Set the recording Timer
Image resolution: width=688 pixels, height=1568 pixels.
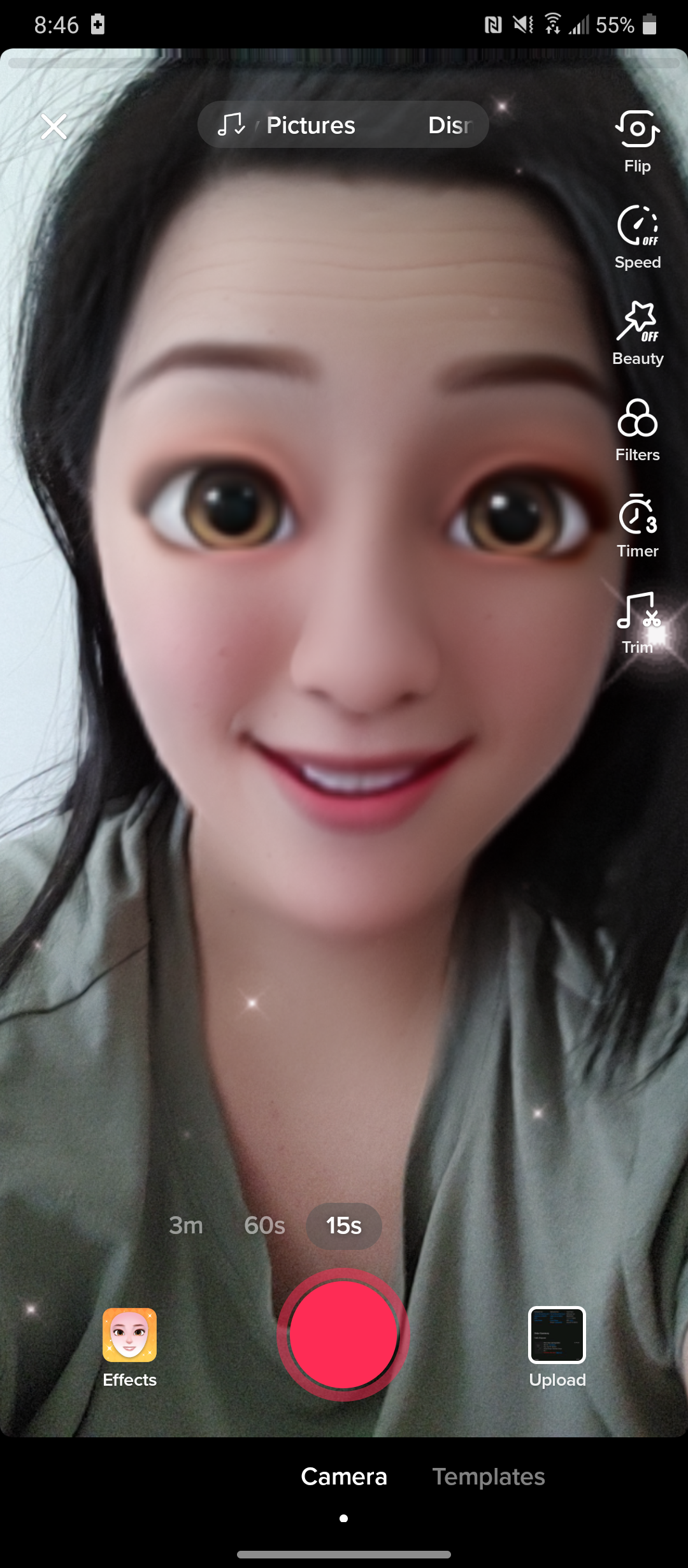(637, 525)
